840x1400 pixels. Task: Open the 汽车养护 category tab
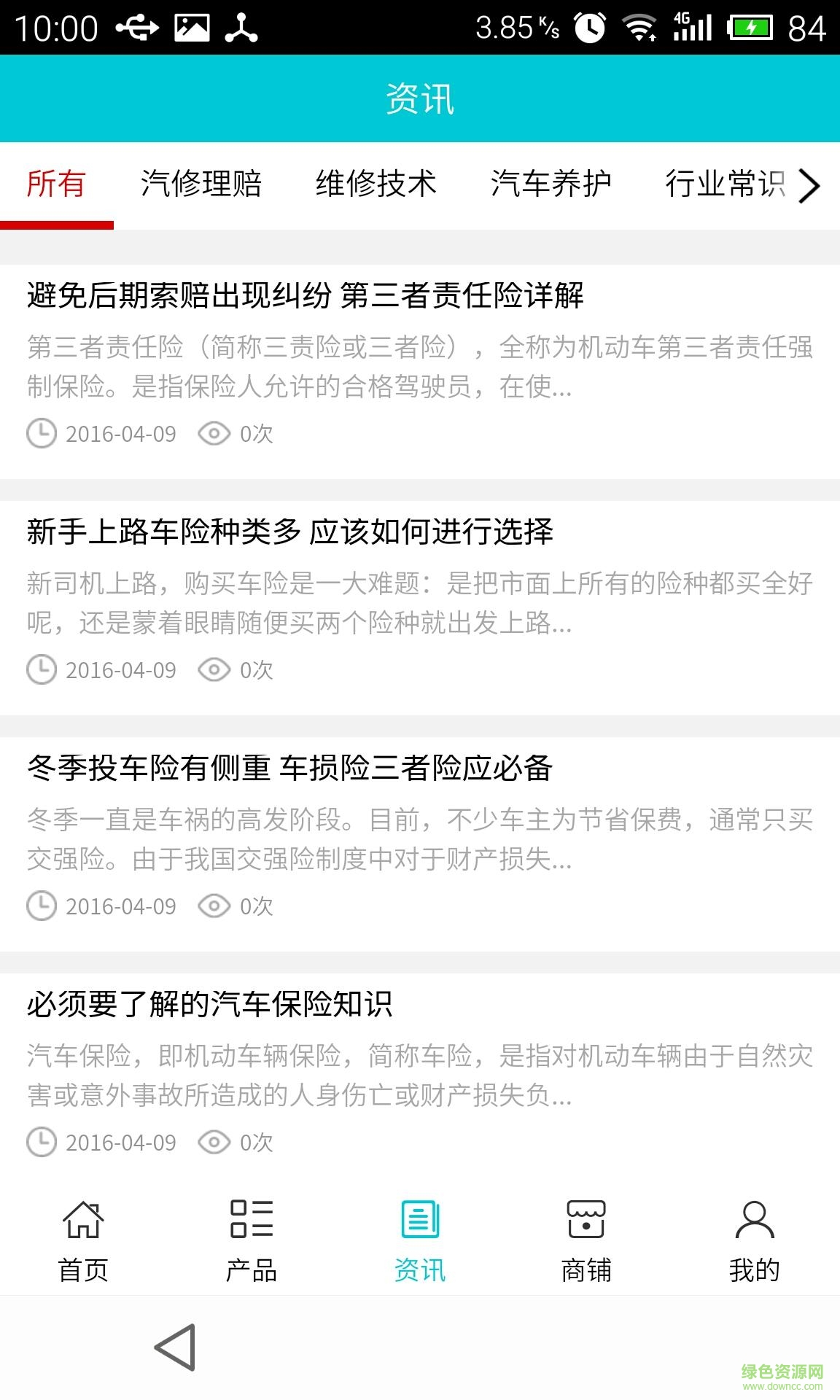tap(551, 184)
